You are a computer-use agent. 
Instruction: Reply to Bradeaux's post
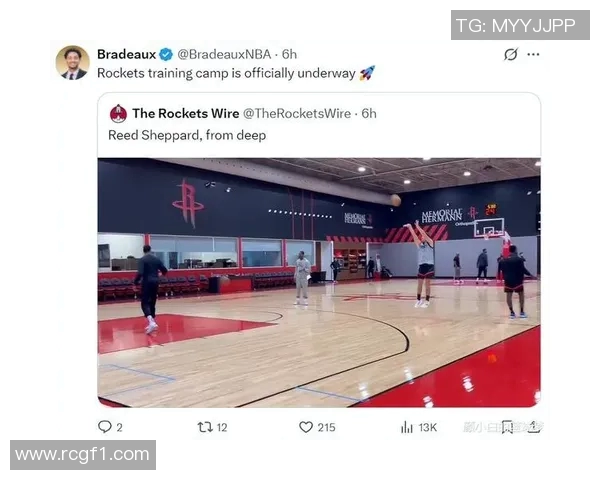point(105,427)
